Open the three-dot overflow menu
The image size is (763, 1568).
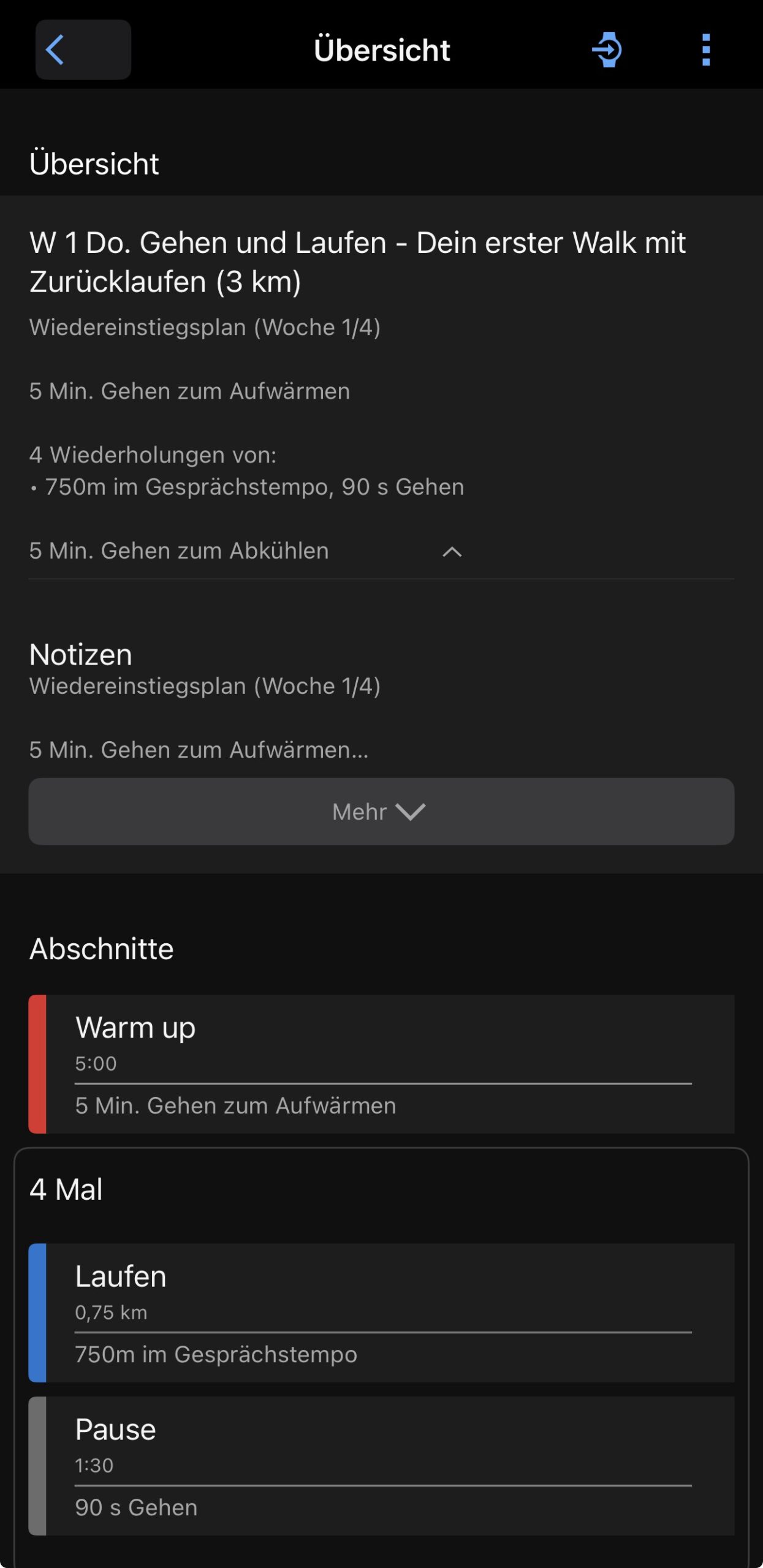click(706, 50)
